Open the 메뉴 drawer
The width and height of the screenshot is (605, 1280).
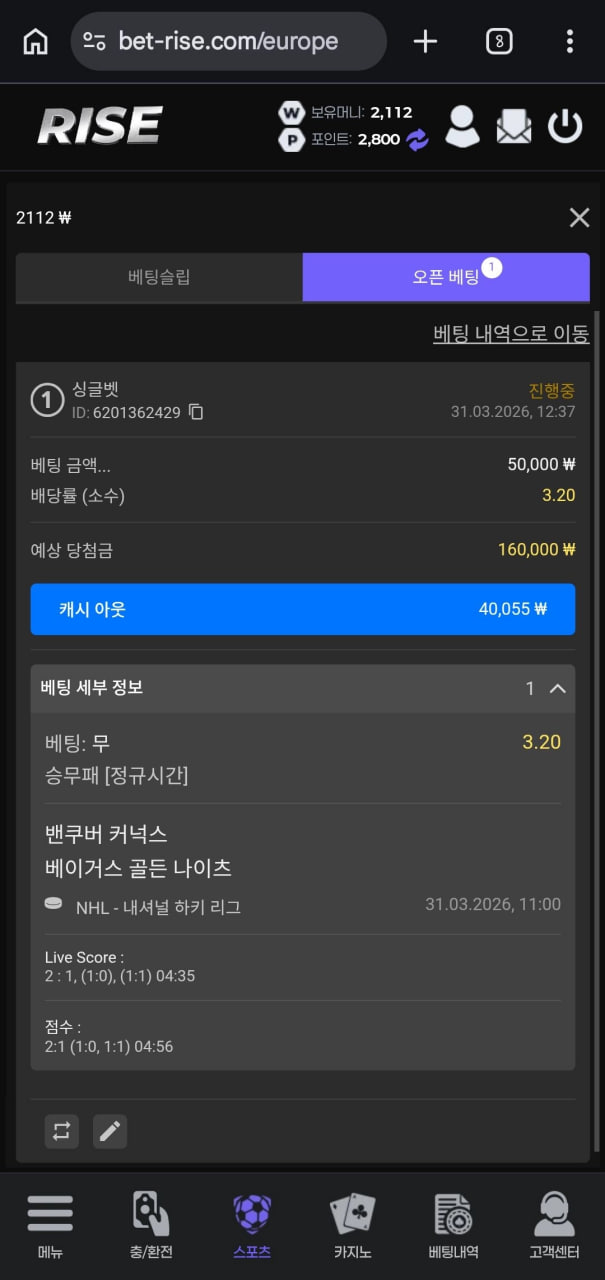[x=50, y=1226]
